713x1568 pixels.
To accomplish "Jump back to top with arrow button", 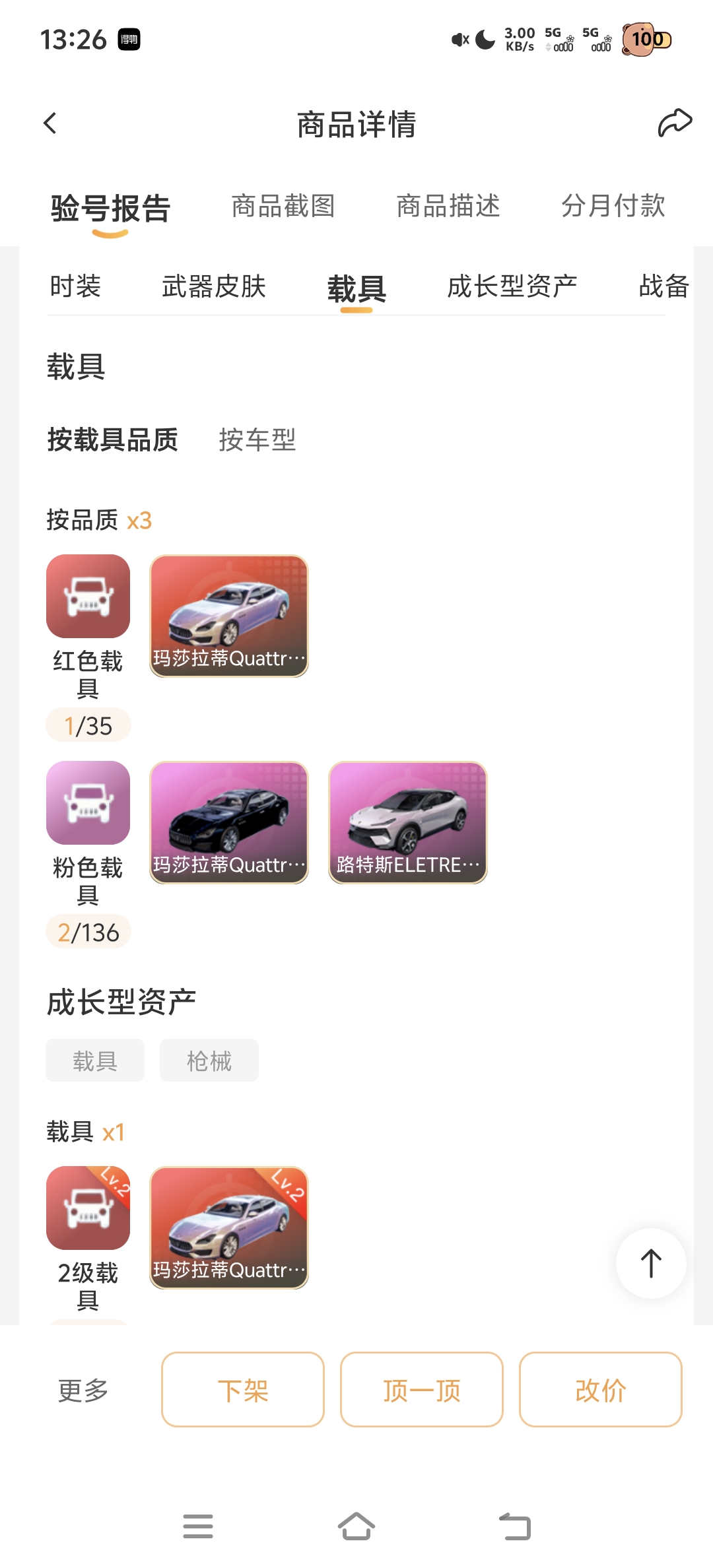I will point(651,1263).
